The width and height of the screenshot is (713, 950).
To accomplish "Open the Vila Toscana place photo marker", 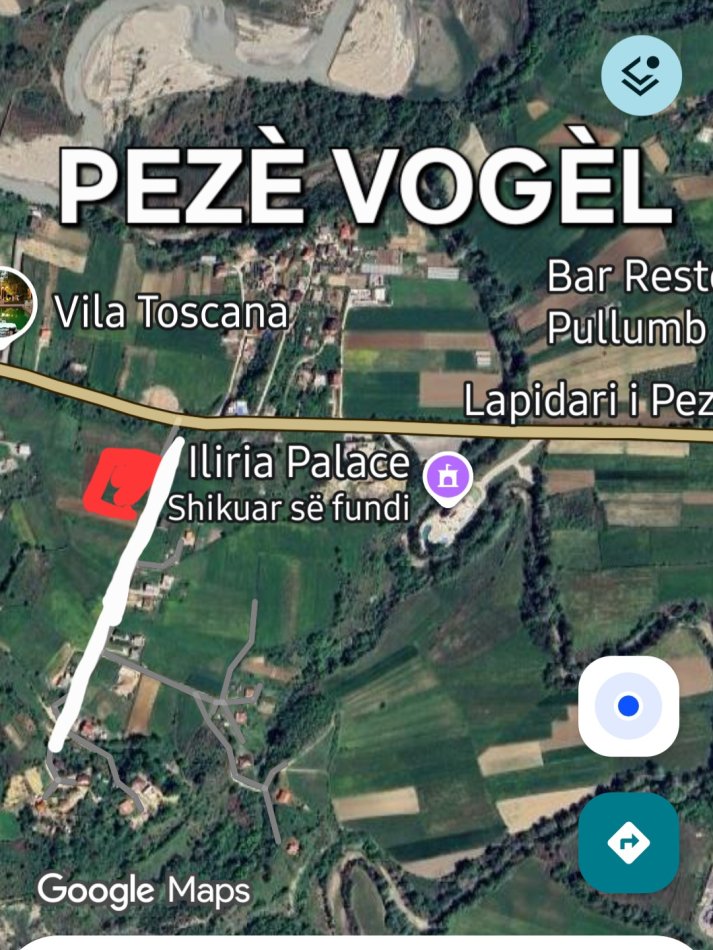I will coord(14,304).
